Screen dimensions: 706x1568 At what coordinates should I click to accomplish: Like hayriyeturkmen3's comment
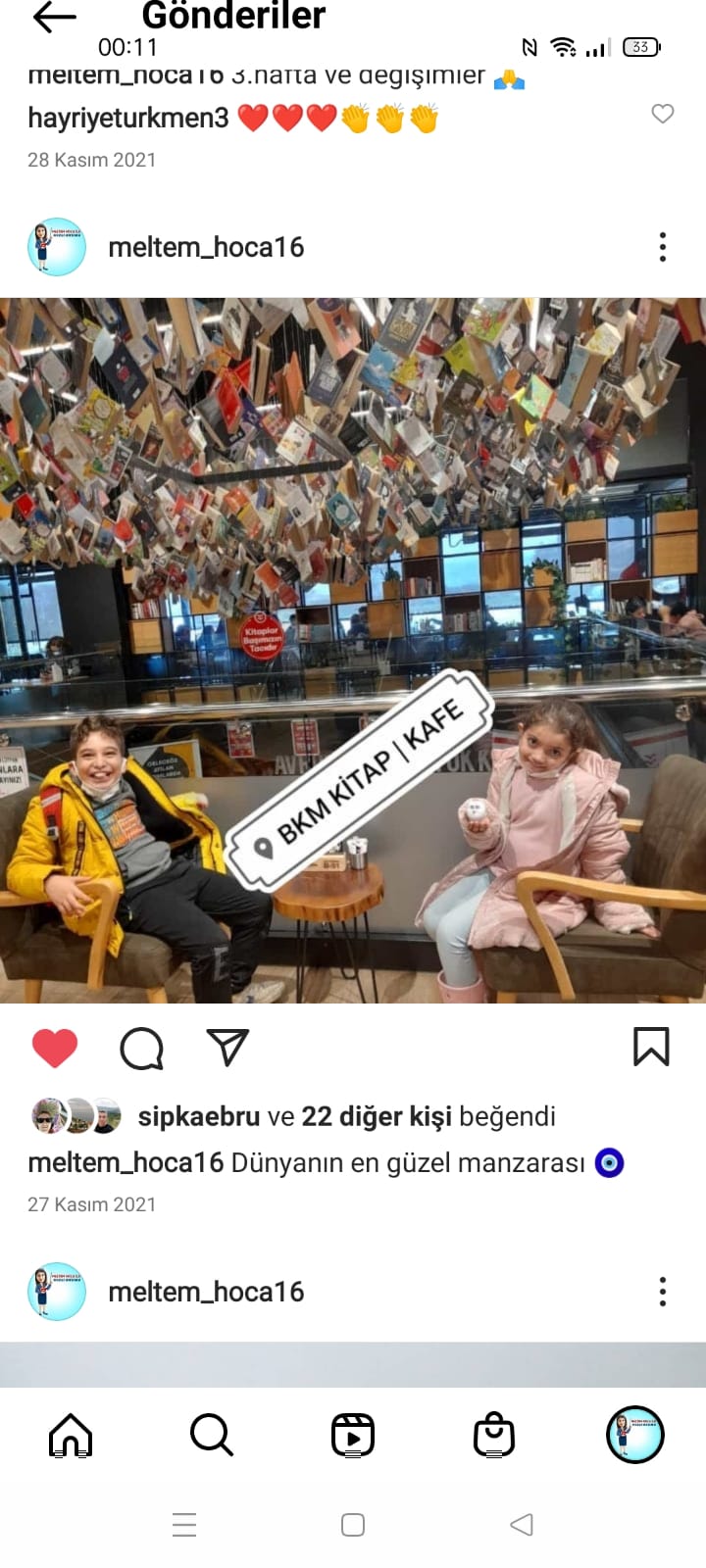[663, 114]
